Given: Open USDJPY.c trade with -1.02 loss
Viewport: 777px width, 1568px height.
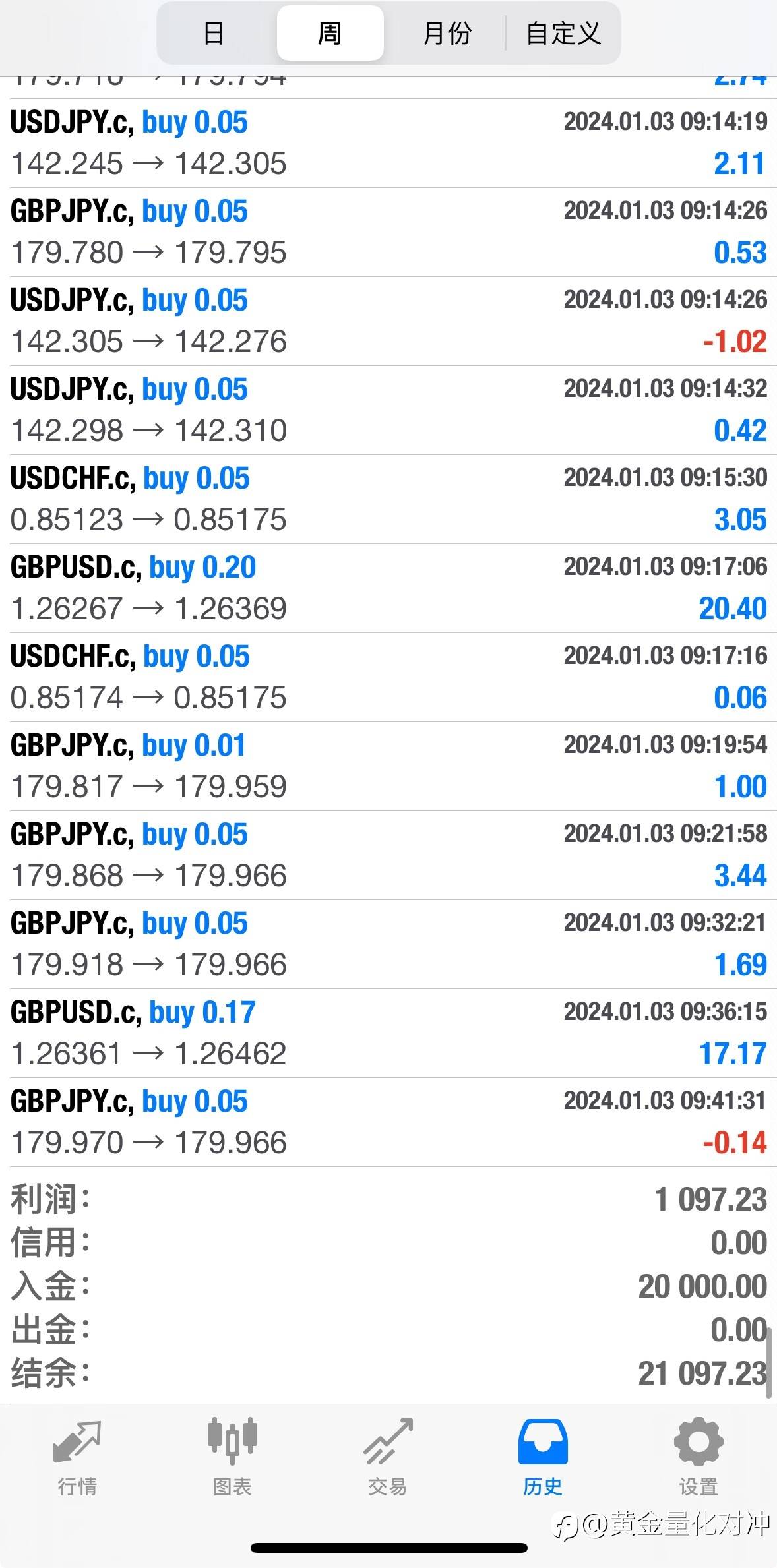Looking at the screenshot, I should pyautogui.click(x=388, y=321).
